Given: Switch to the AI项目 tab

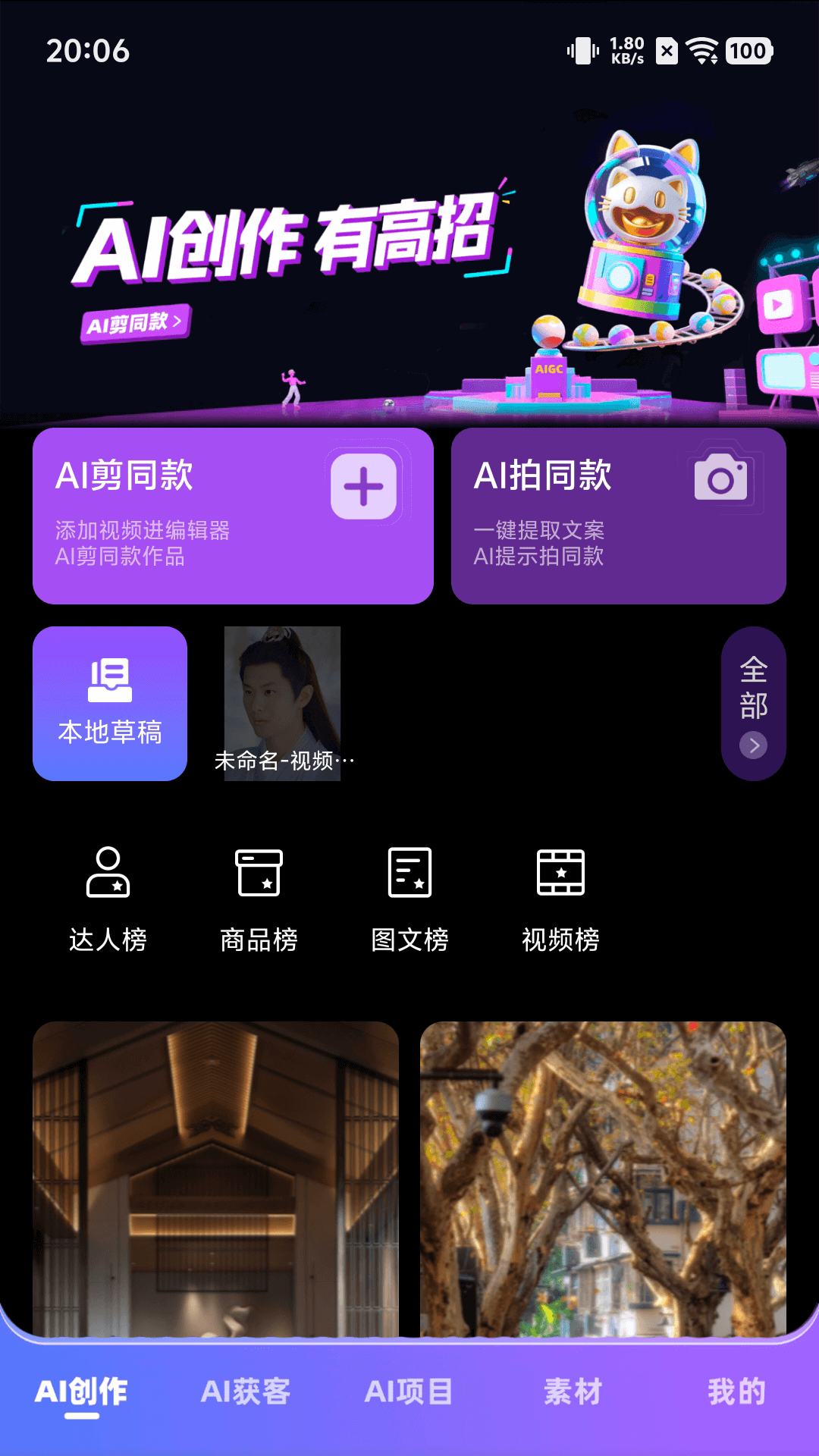Looking at the screenshot, I should 409,1392.
